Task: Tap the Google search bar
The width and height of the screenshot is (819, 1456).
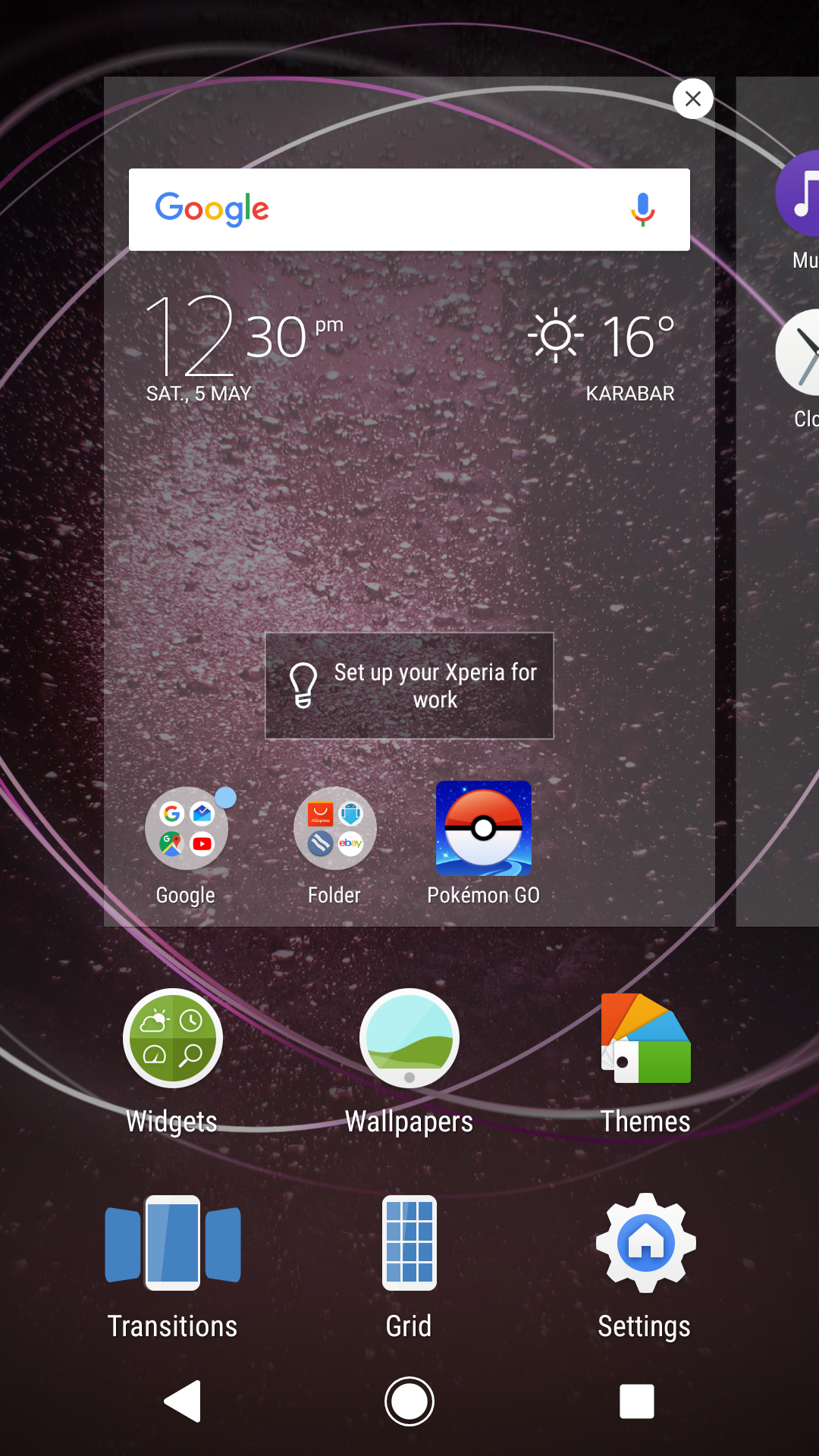Action: (x=409, y=209)
